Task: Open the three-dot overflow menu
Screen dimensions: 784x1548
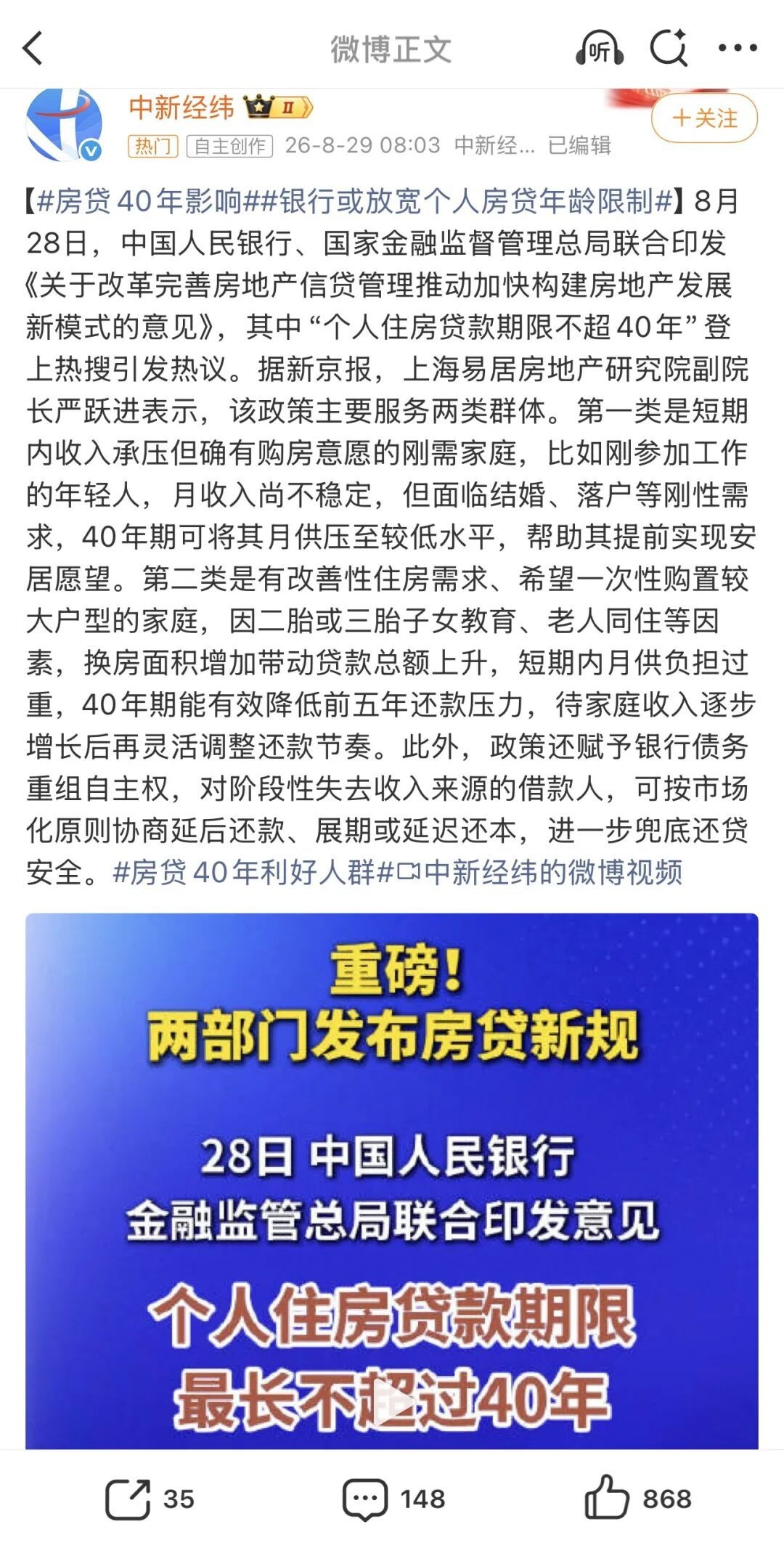Action: point(738,49)
